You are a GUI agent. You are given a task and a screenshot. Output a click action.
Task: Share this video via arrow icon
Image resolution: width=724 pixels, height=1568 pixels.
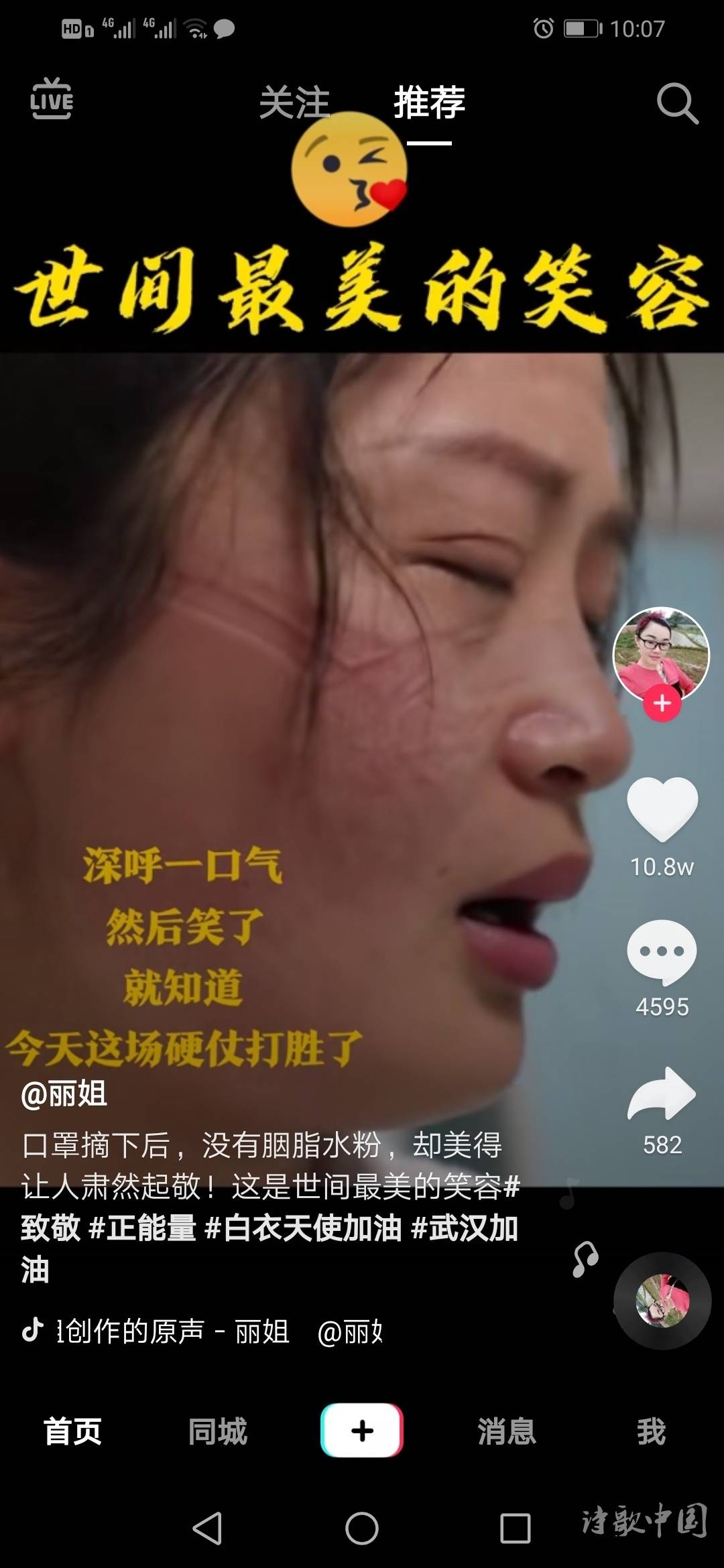[x=662, y=1095]
